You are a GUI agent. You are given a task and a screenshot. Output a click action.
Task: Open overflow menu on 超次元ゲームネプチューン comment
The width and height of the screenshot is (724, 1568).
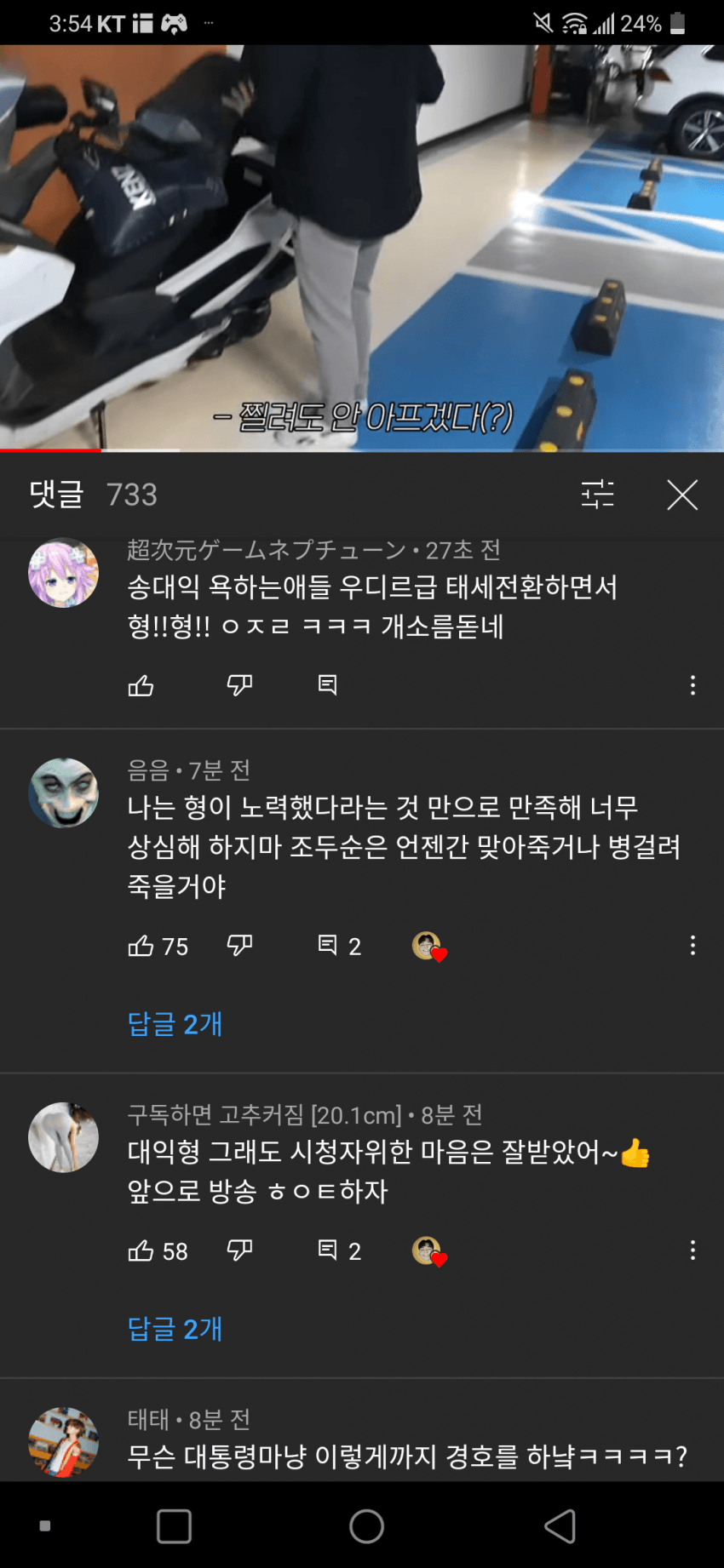(x=692, y=685)
